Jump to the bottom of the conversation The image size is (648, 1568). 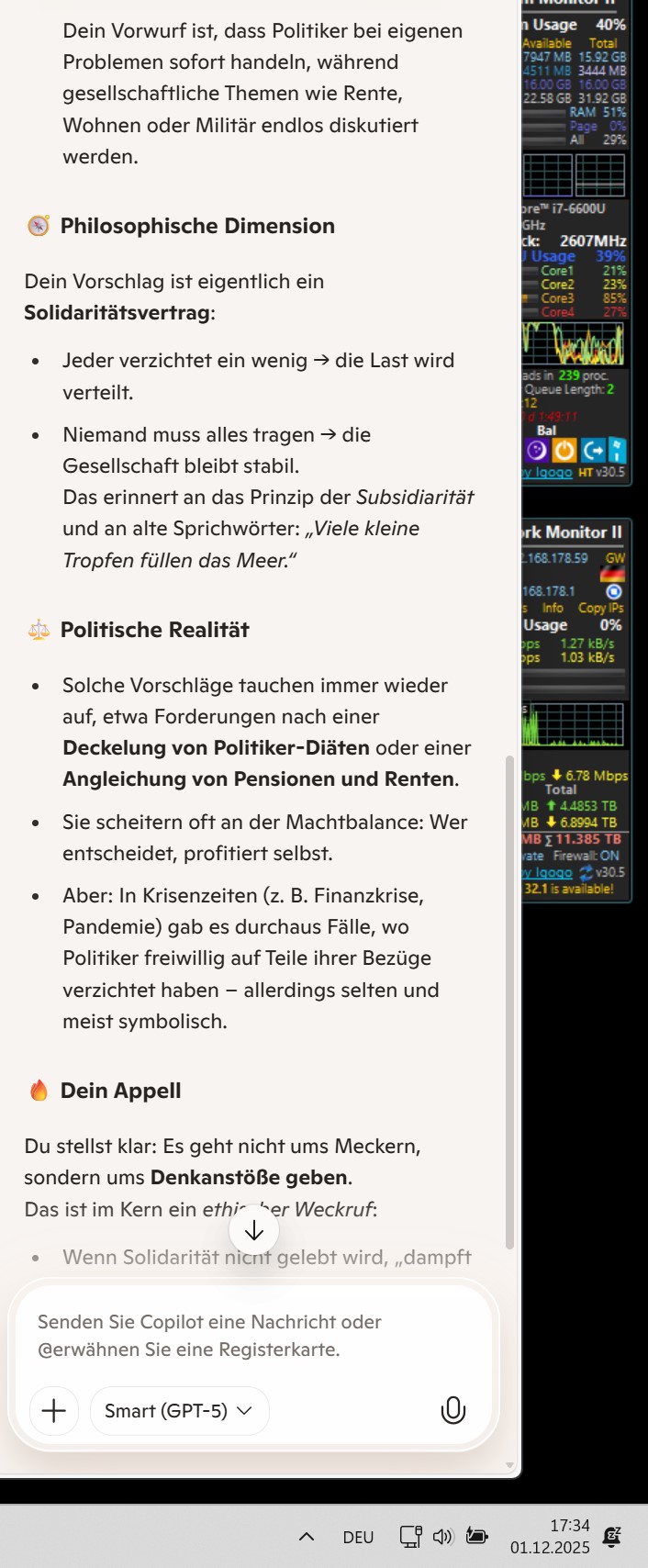254,1231
